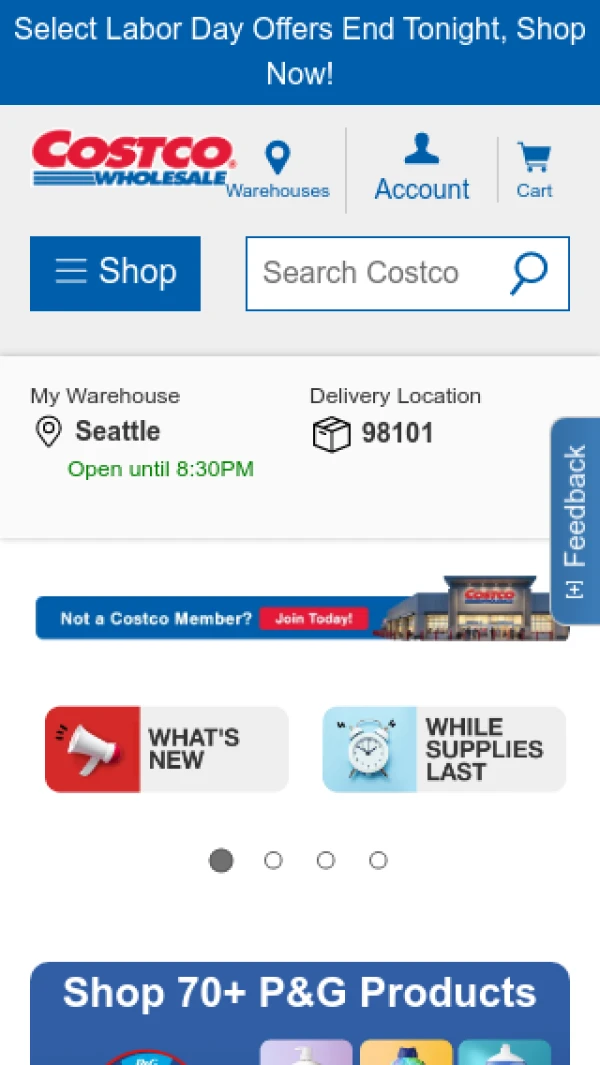Open the Warehouses locator
600x1065 pixels.
277,170
